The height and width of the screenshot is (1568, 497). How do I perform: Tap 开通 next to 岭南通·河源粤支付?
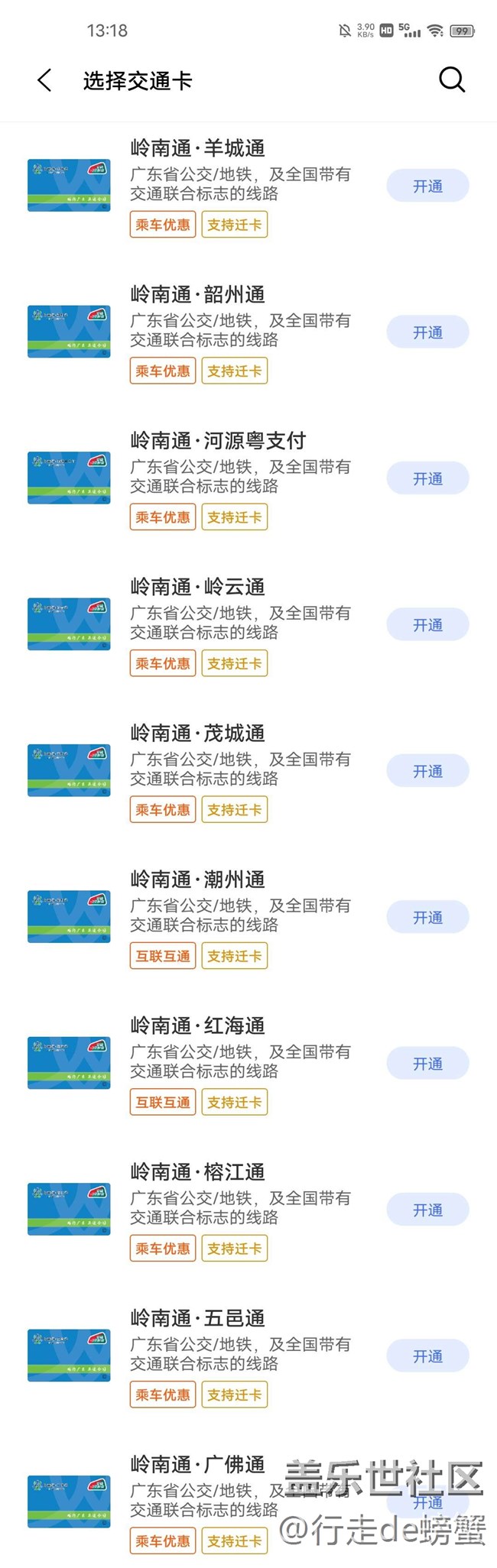(x=427, y=478)
